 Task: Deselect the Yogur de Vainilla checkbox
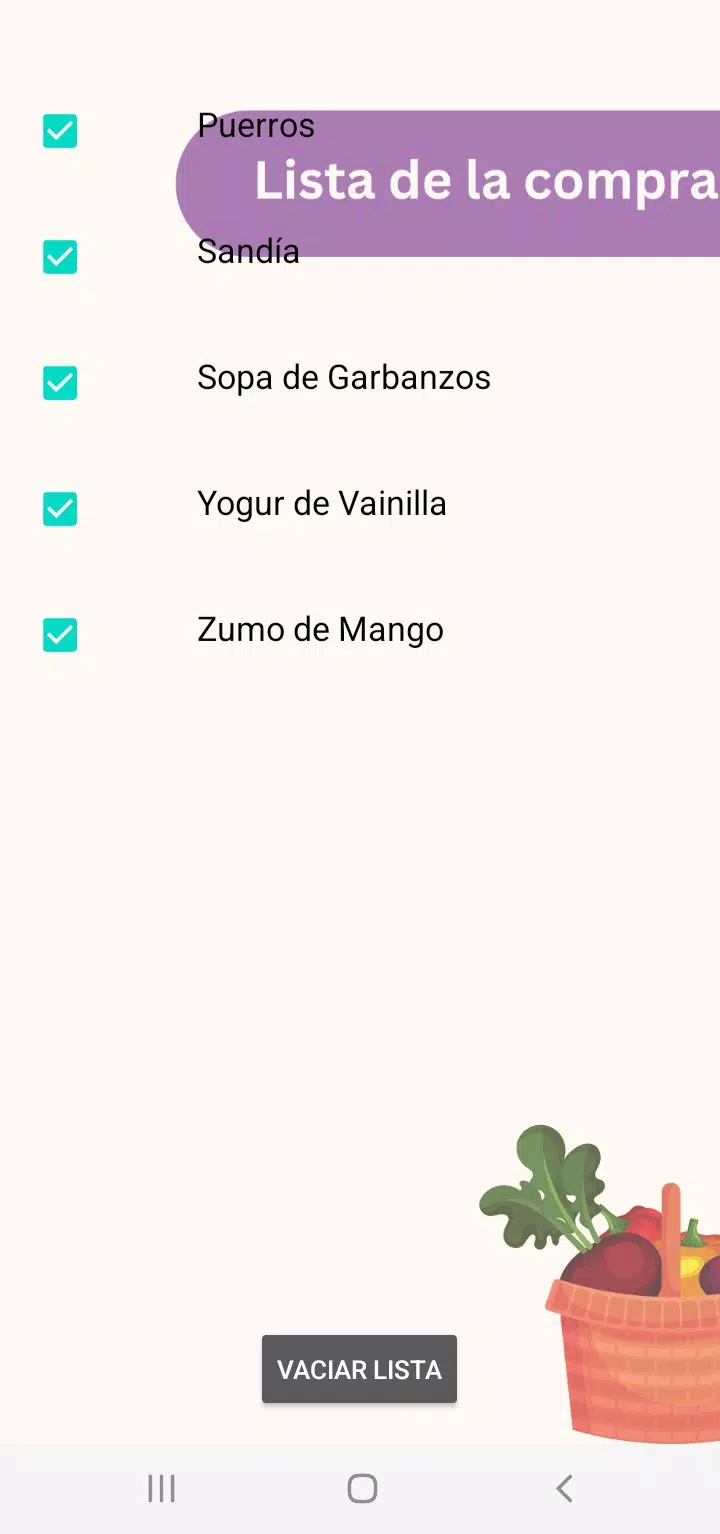pyautogui.click(x=60, y=509)
